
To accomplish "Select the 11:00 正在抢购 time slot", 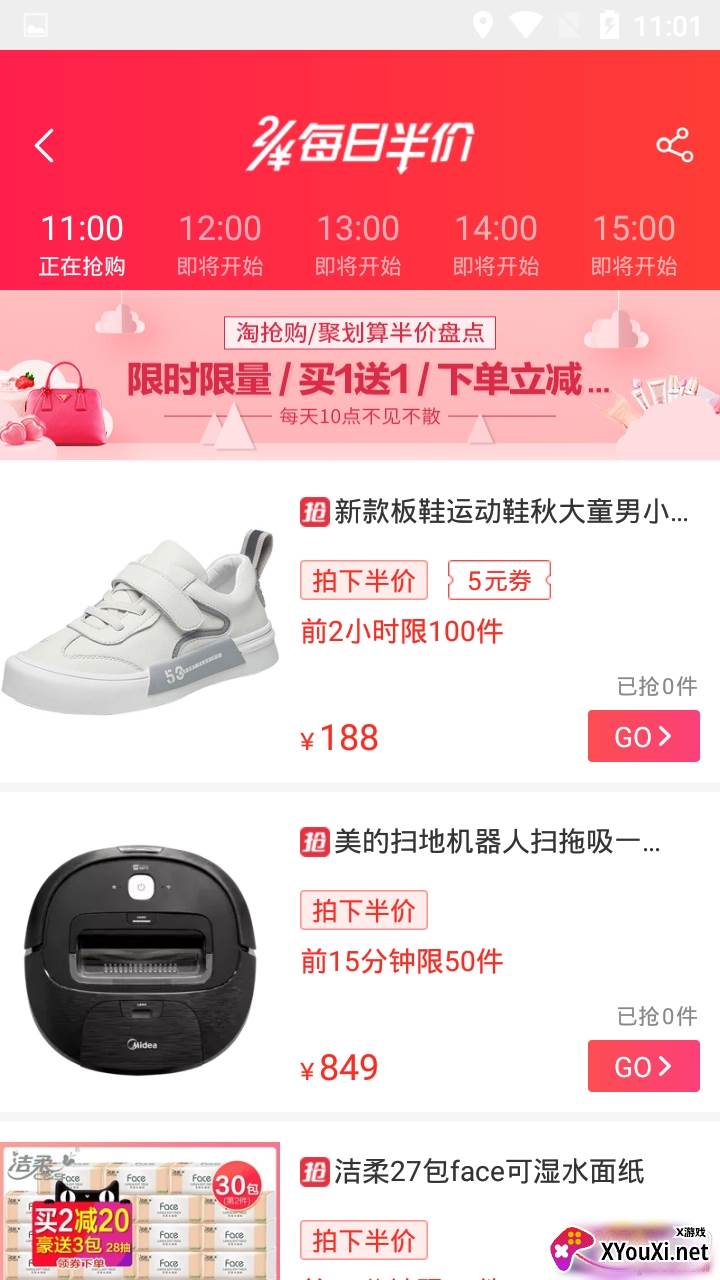I will [x=82, y=244].
